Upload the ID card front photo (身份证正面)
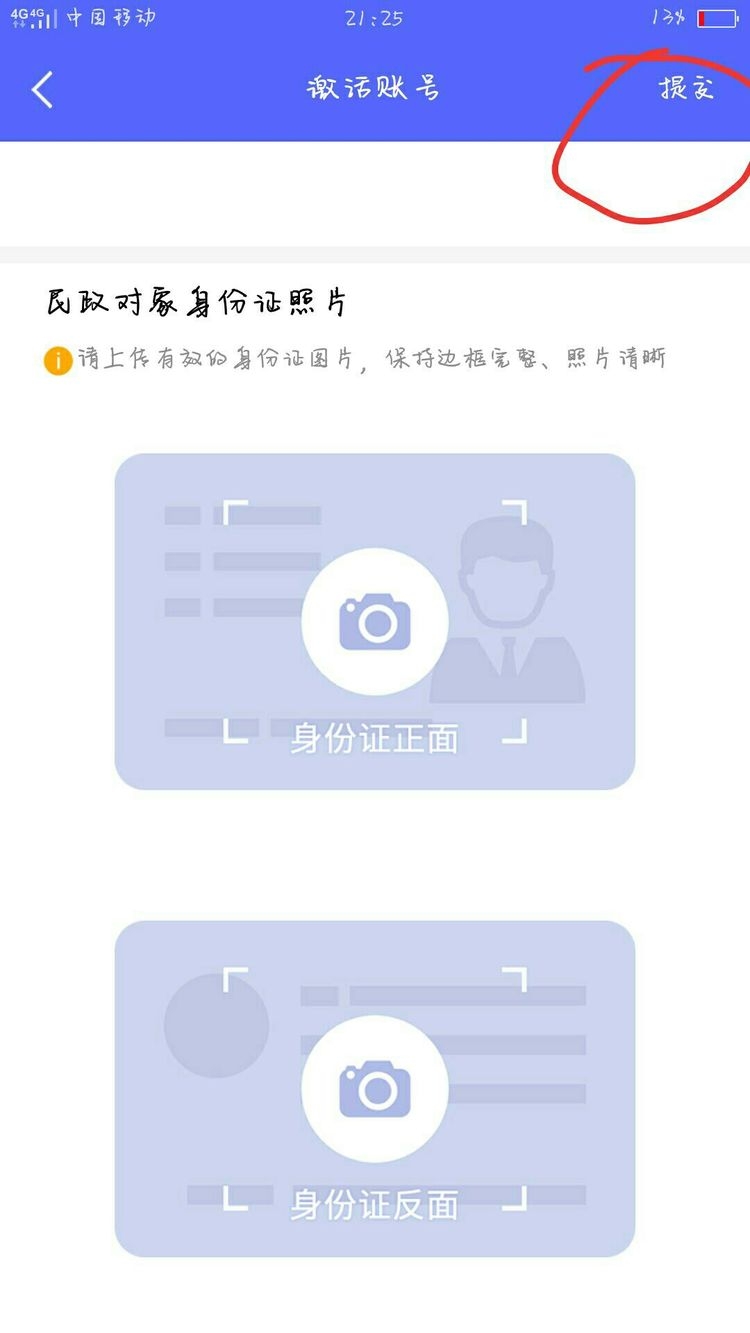750x1333 pixels. point(375,621)
